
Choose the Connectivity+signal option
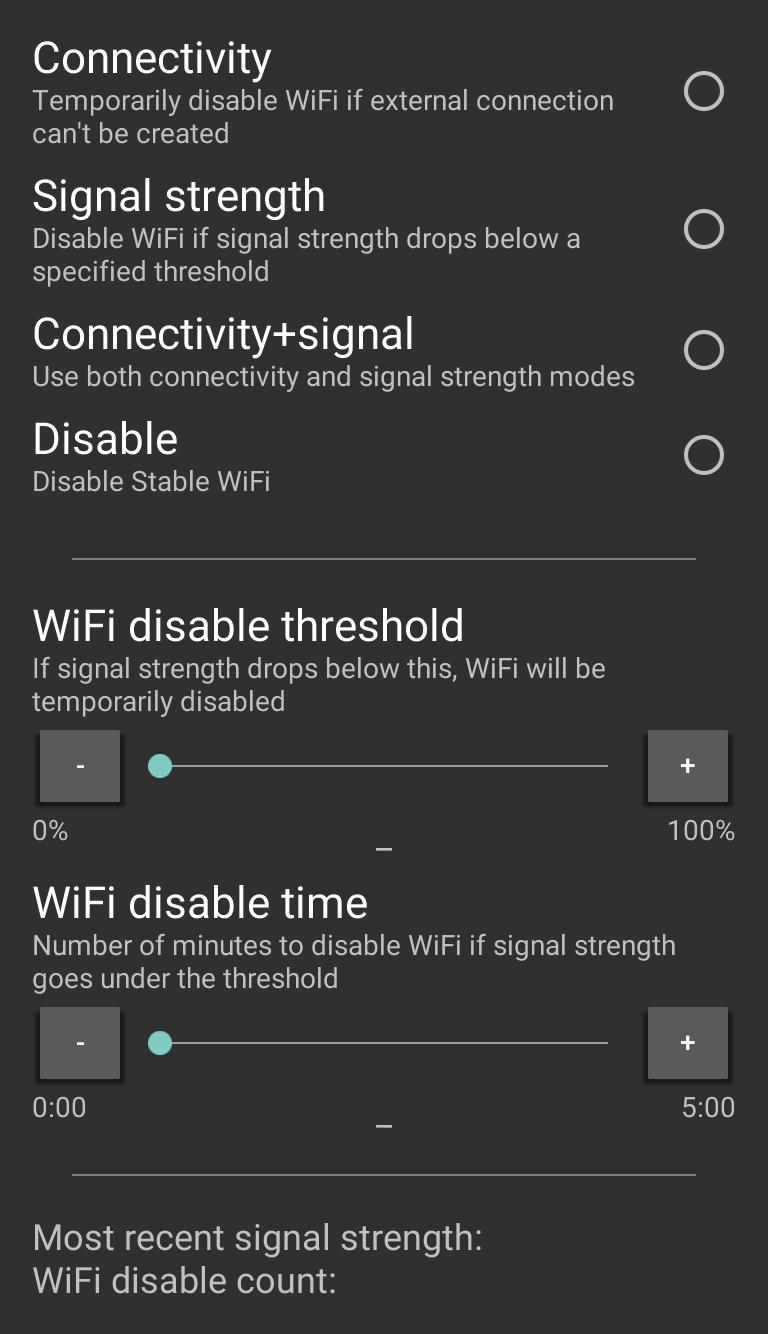point(703,349)
